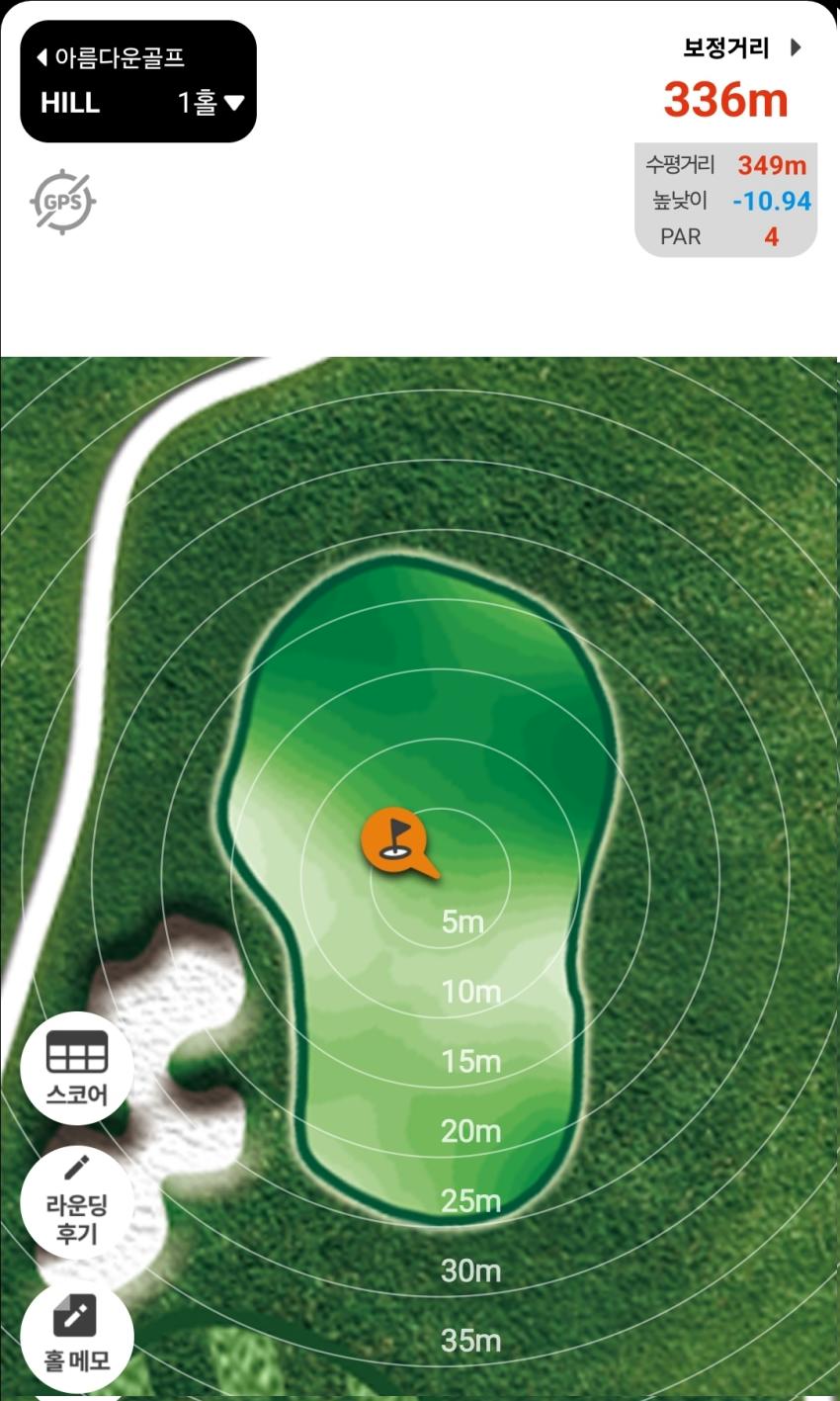Go back to 아름다운골프 course
The image size is (840, 1401).
click(x=110, y=57)
